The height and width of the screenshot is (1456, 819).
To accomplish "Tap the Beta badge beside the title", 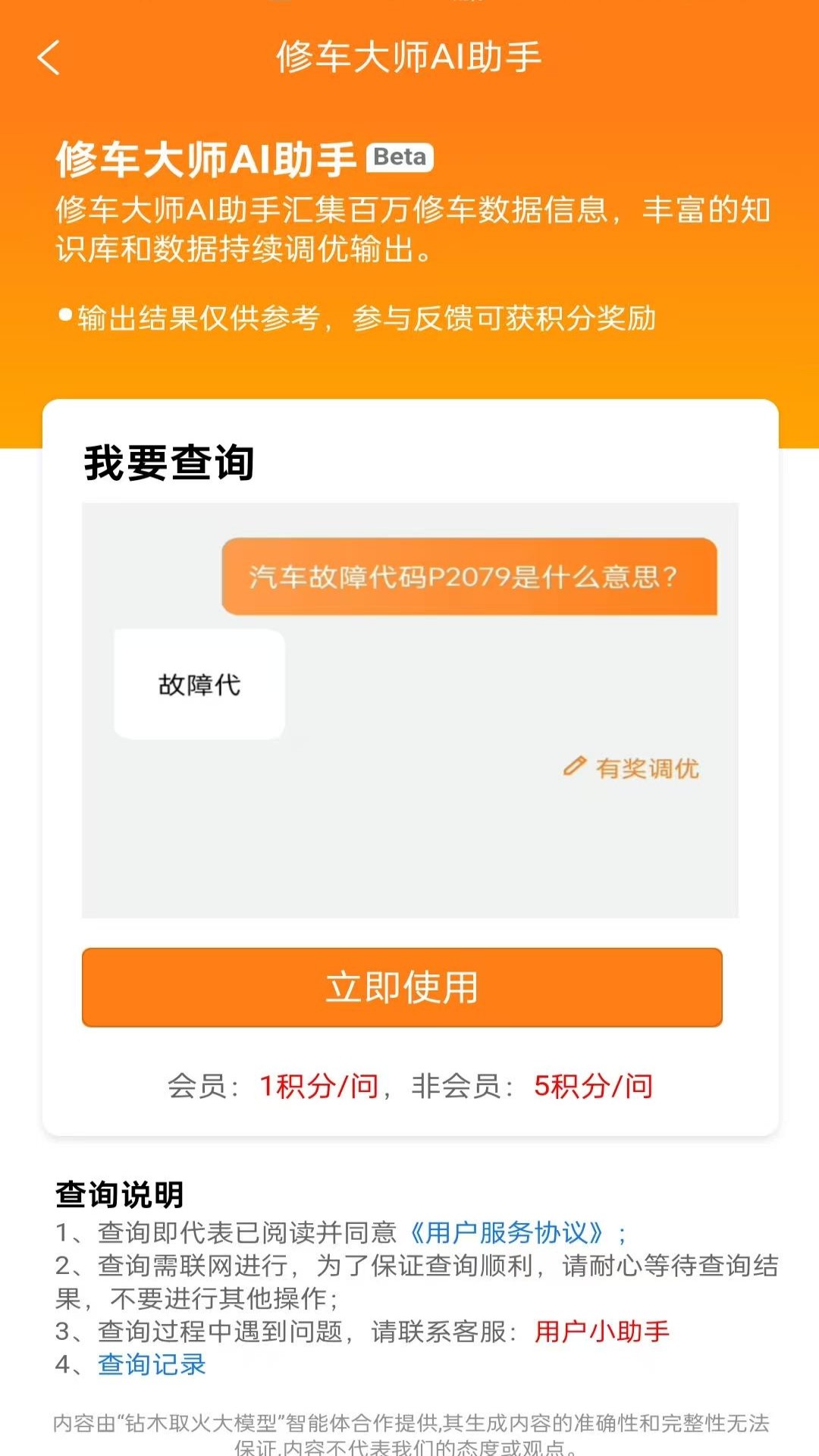I will pyautogui.click(x=400, y=156).
